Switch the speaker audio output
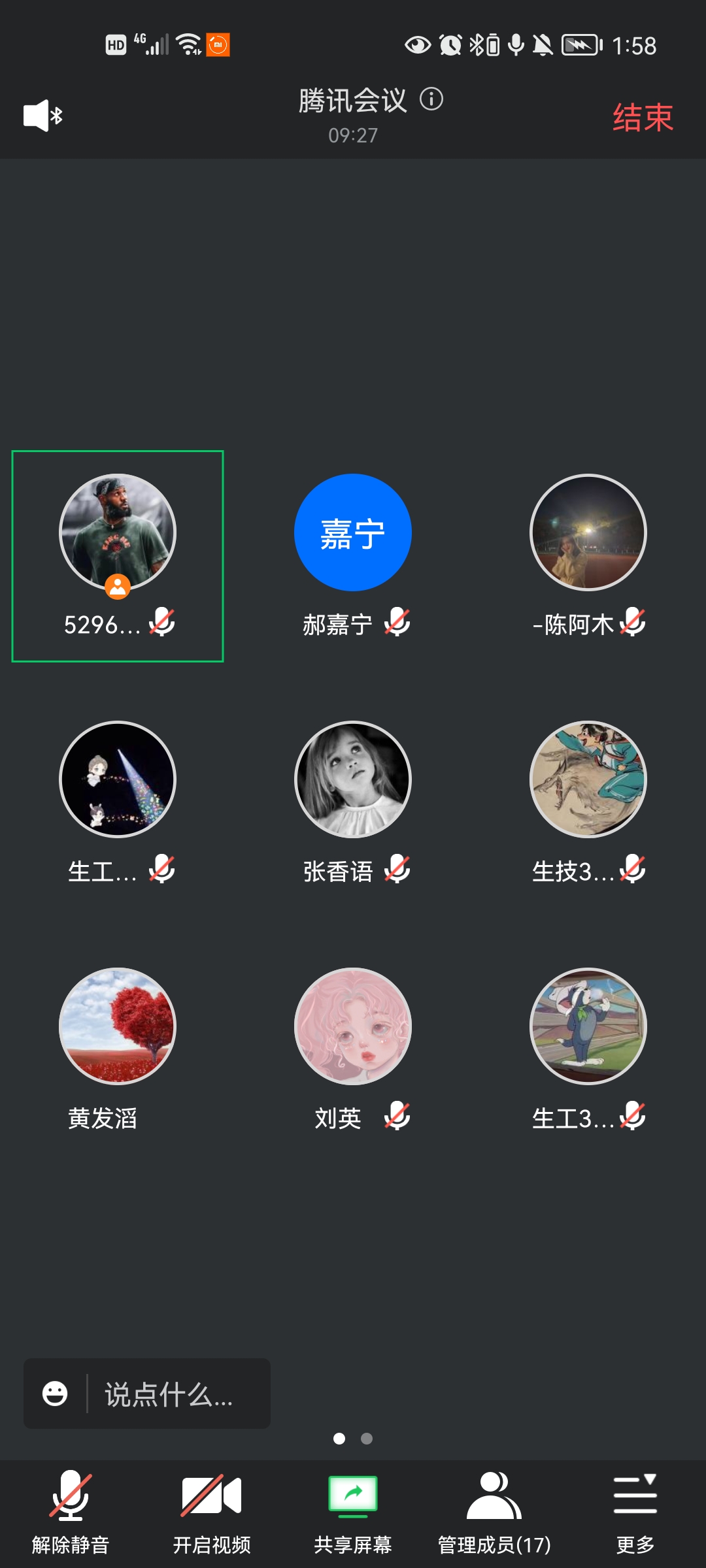 click(x=42, y=116)
